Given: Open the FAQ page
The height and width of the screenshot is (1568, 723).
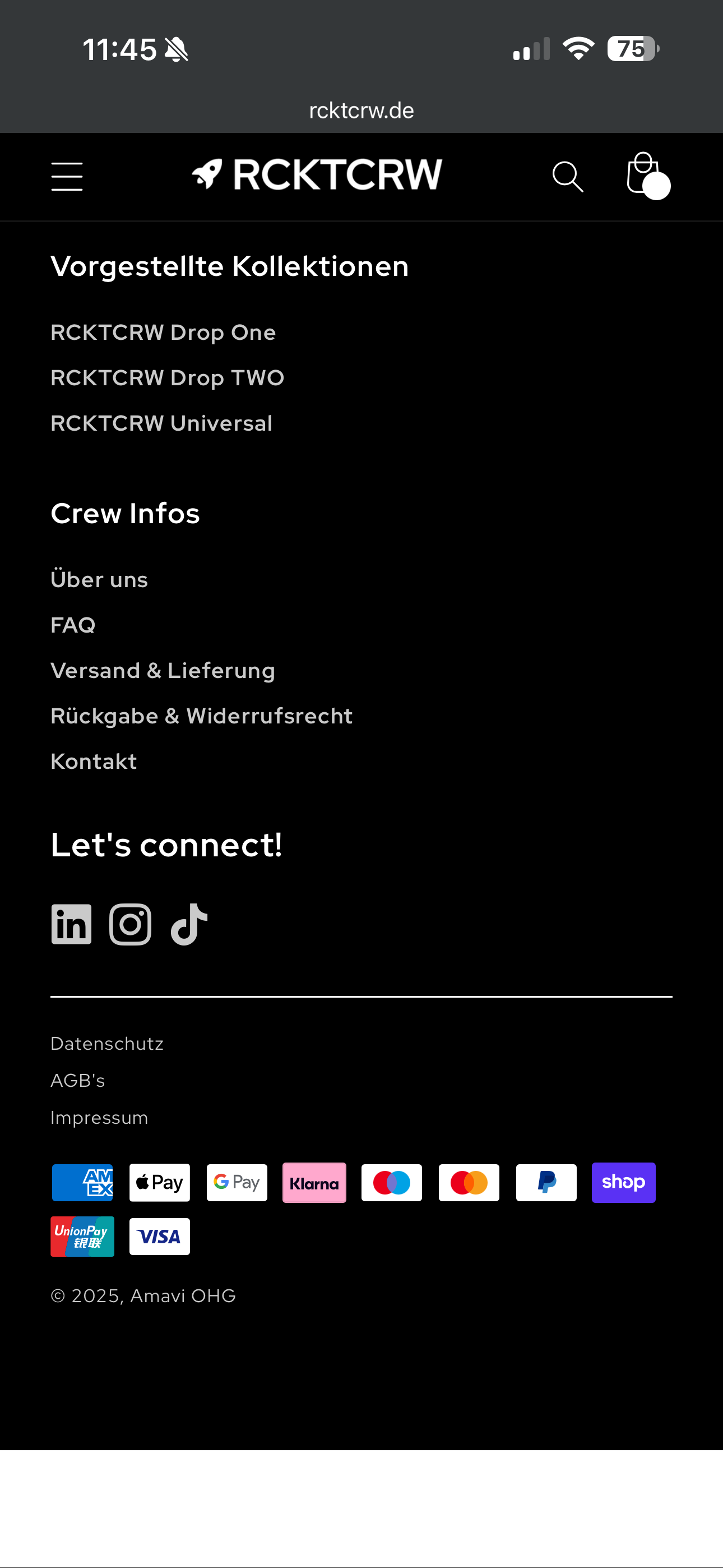Looking at the screenshot, I should pyautogui.click(x=73, y=625).
